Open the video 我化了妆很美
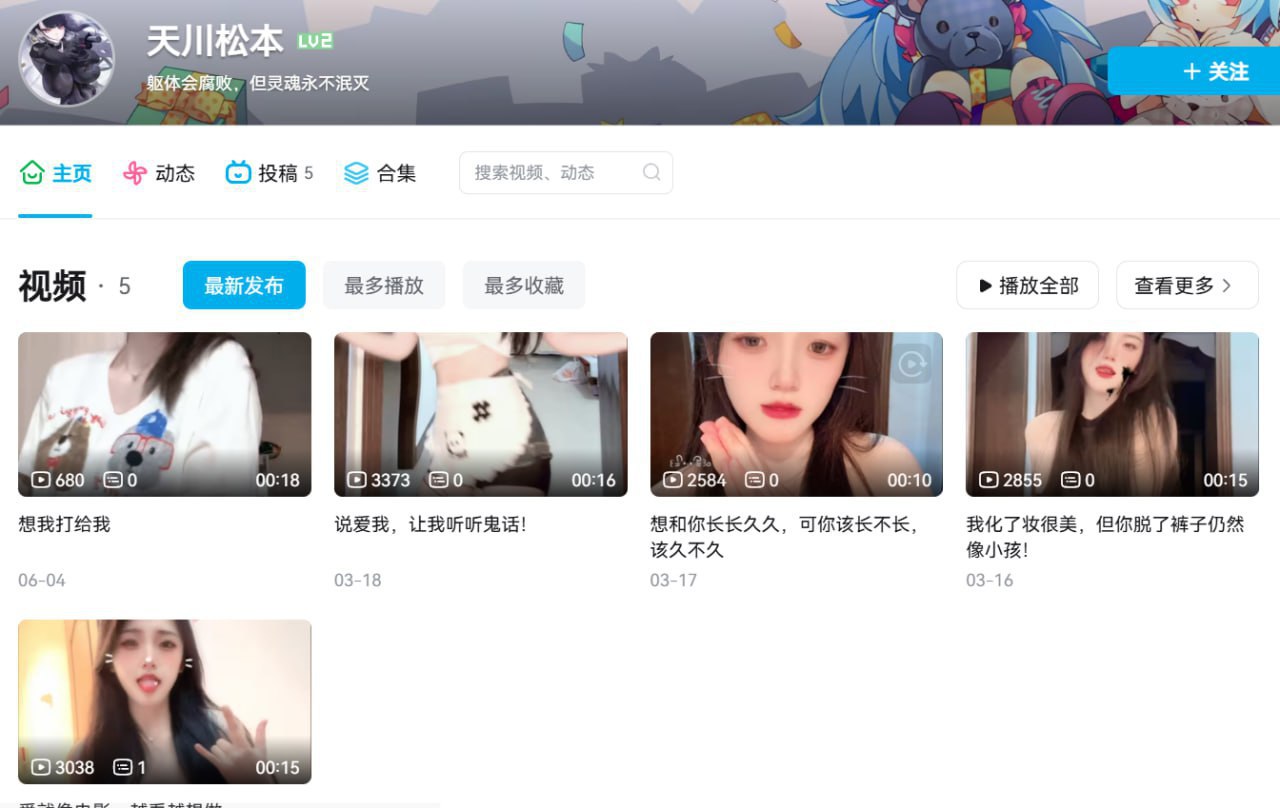1280x808 pixels. point(1112,414)
